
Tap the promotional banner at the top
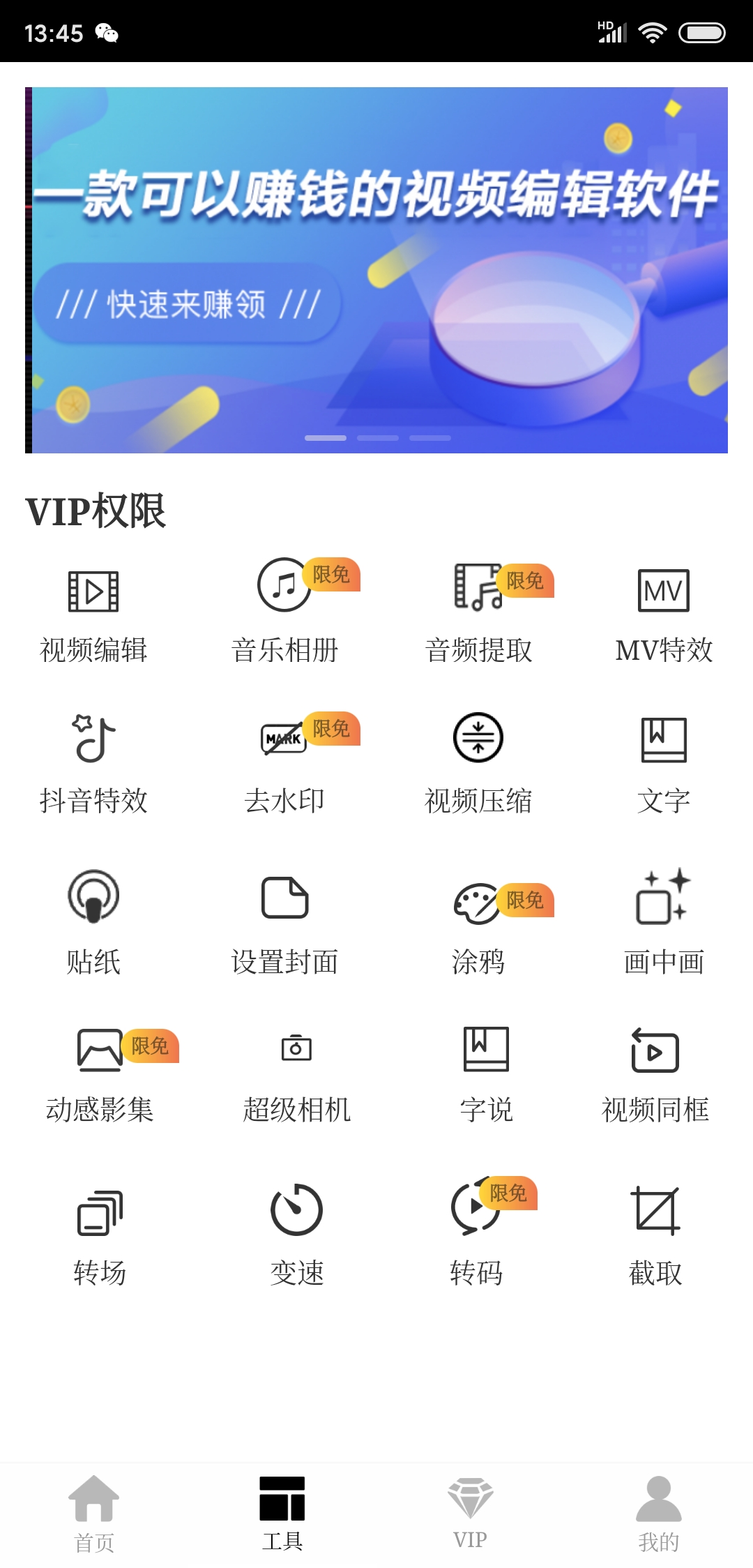coord(376,272)
